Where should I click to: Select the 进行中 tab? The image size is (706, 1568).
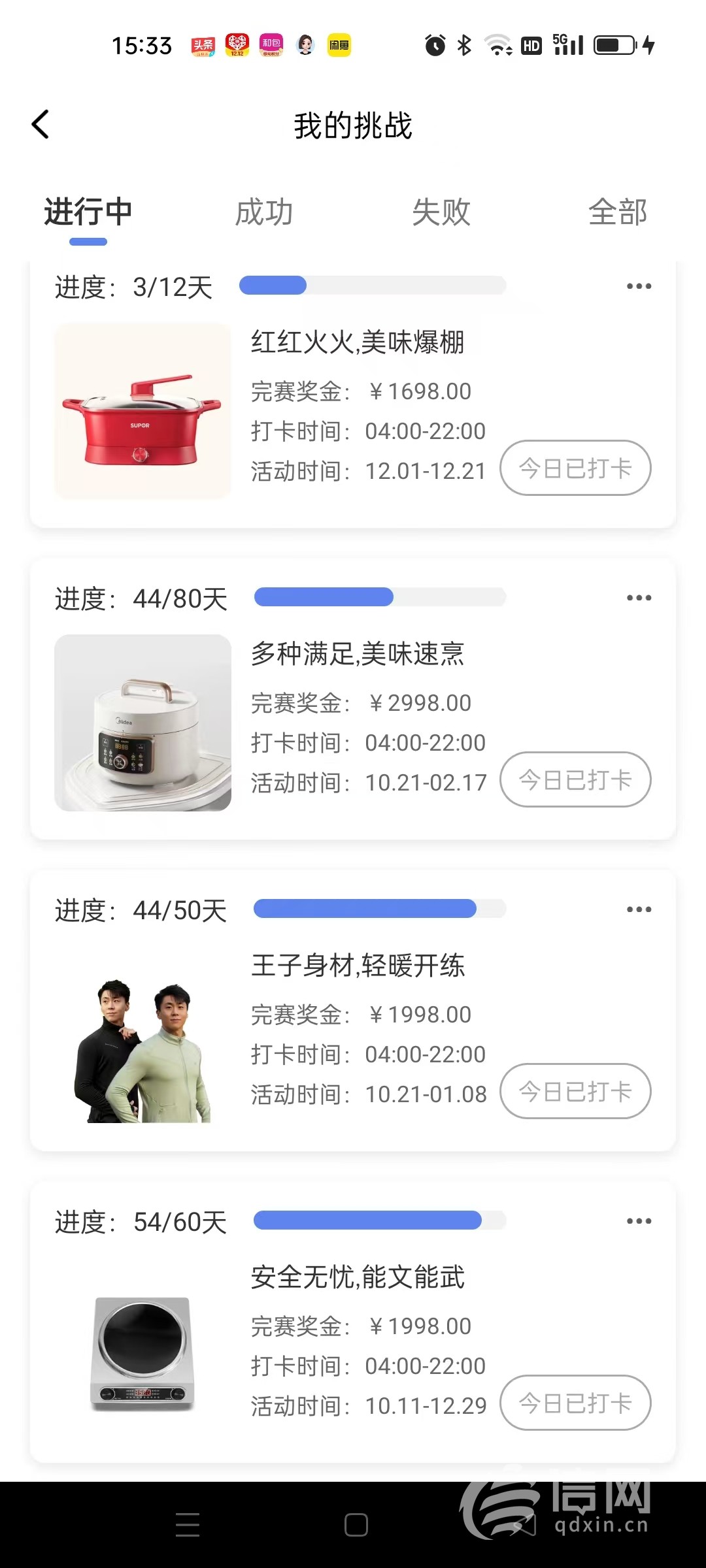88,212
